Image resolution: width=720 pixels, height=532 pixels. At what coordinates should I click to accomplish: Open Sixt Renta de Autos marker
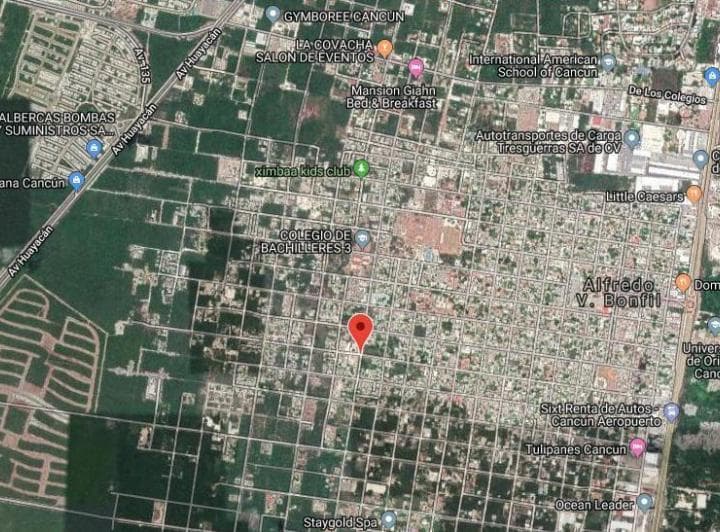pos(672,411)
